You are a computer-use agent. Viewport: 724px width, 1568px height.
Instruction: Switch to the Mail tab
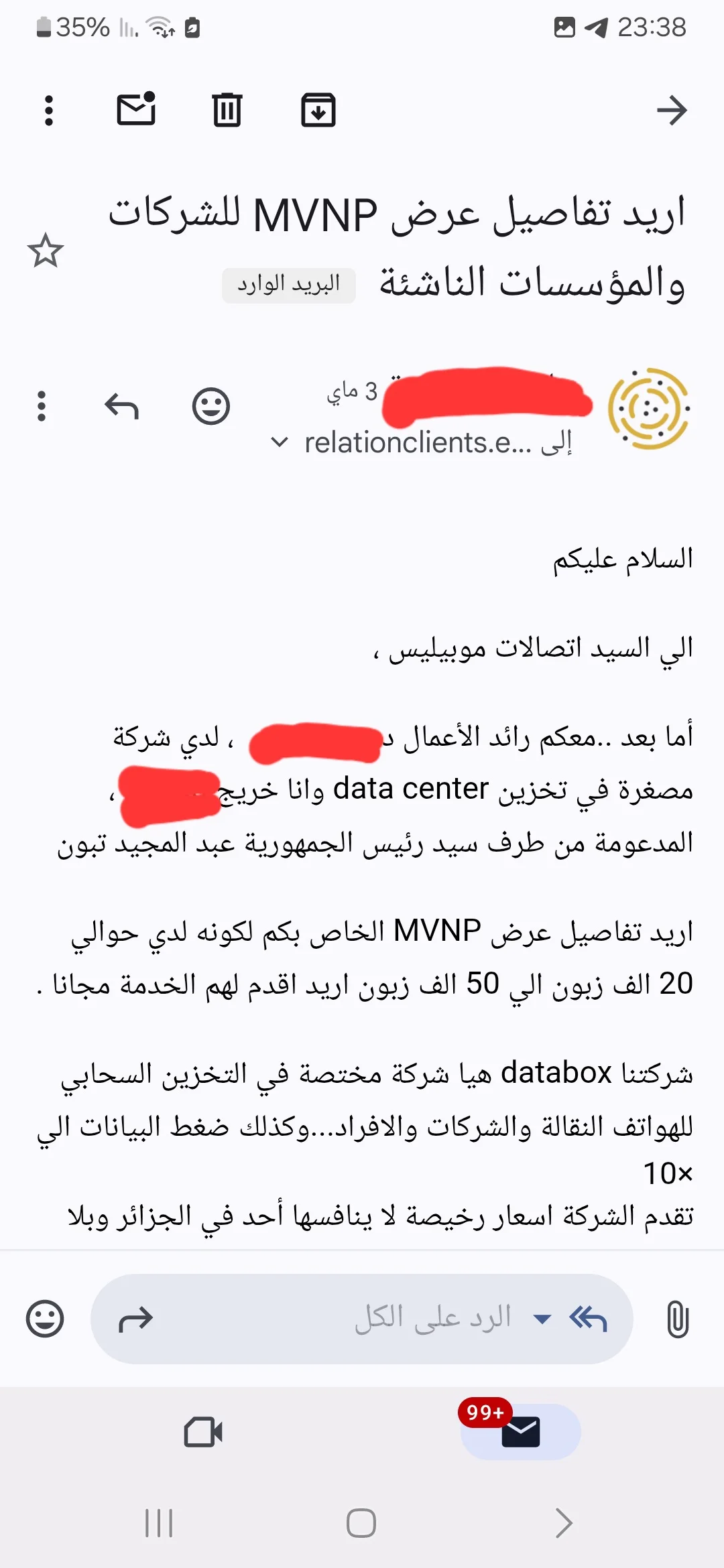[520, 1432]
